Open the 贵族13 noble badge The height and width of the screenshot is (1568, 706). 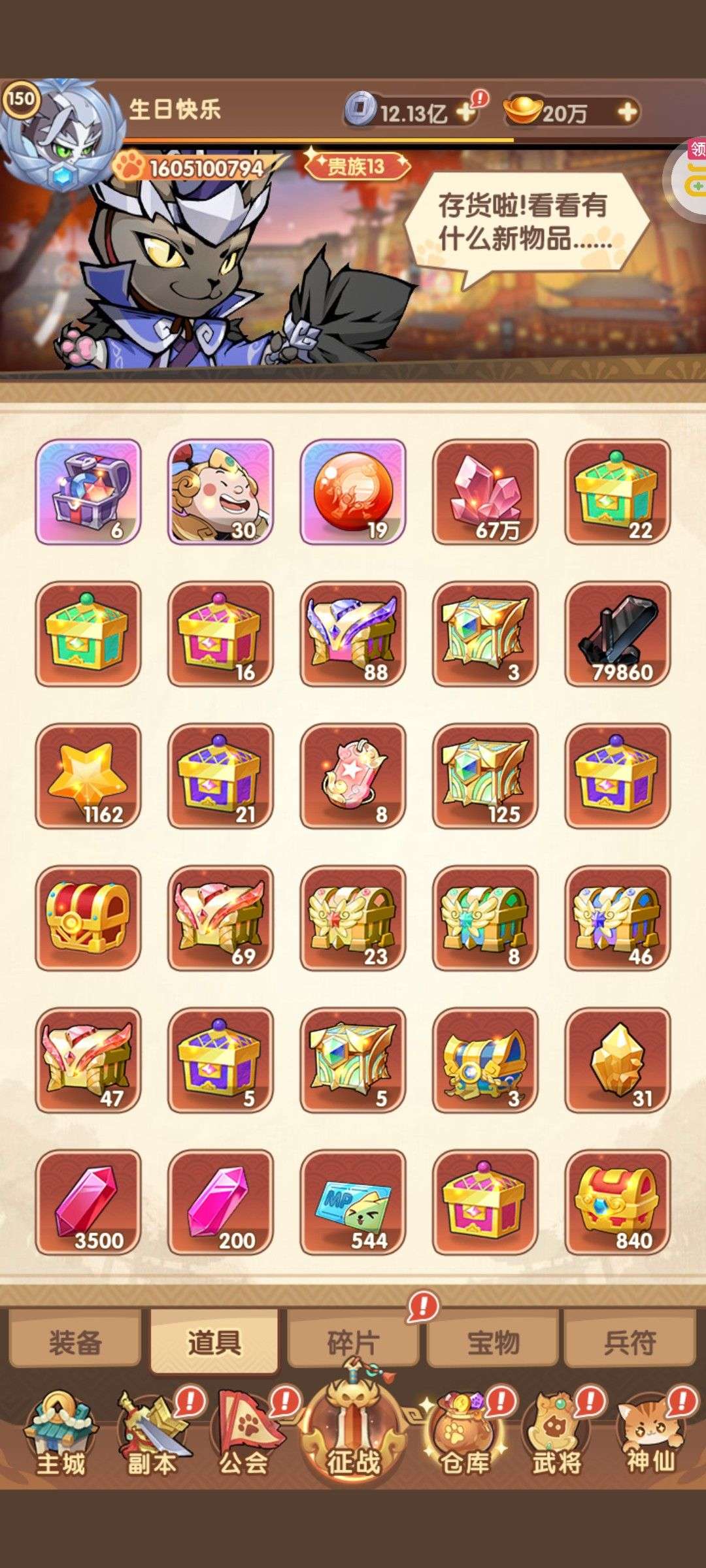pos(357,166)
